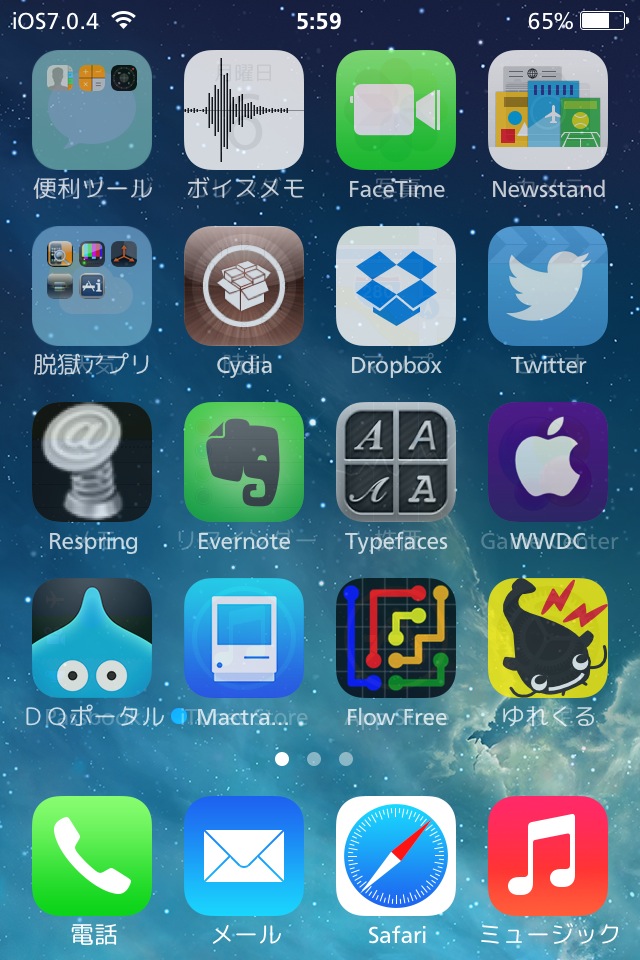
Task: Open the DQポータル app
Action: (92, 638)
